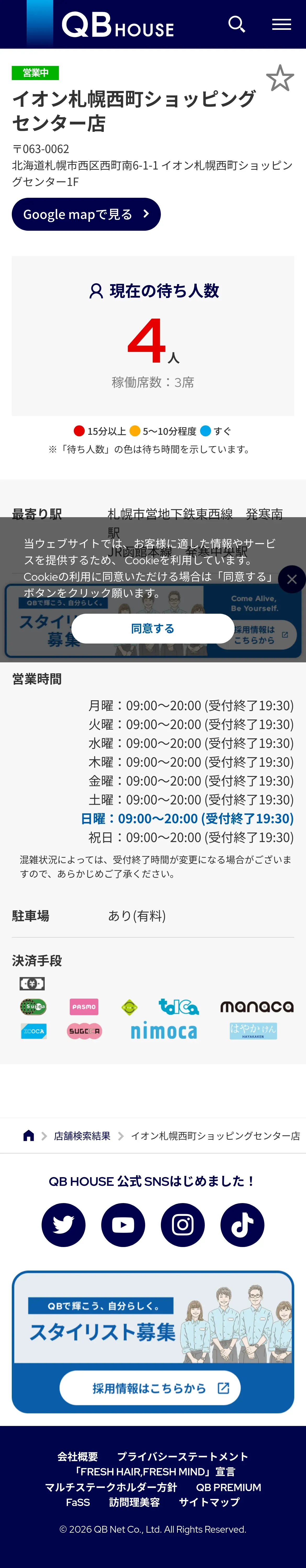The image size is (306, 1568).
Task: Open 会社概要 footer link
Action: [x=78, y=1457]
